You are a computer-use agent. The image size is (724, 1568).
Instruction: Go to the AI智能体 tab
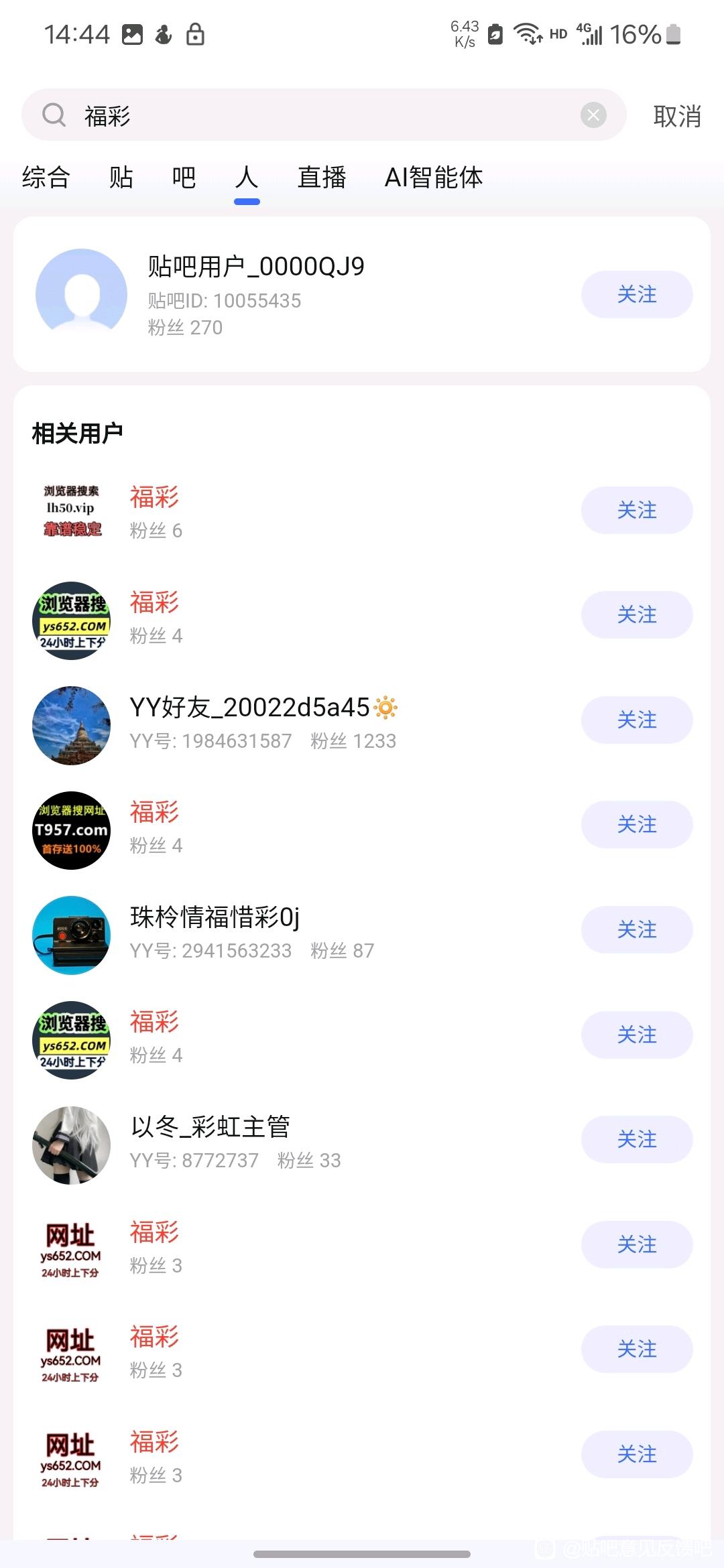(434, 178)
